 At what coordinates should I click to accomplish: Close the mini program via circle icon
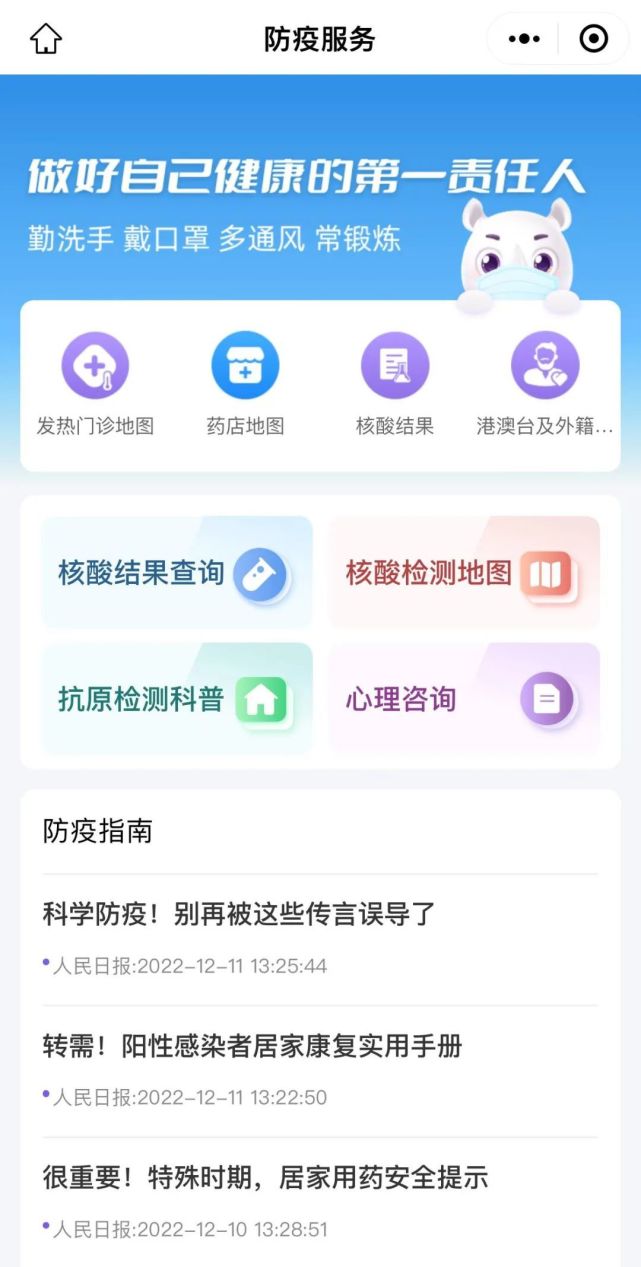pyautogui.click(x=593, y=39)
